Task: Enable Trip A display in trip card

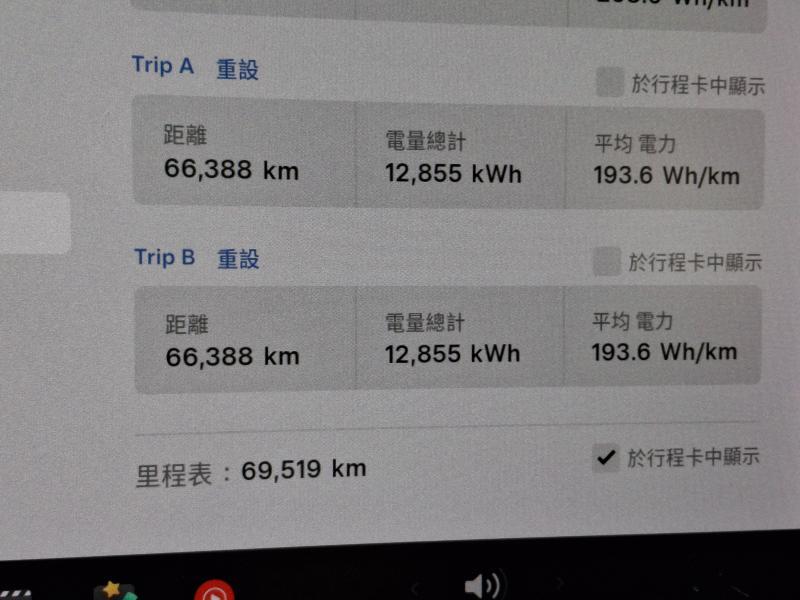Action: click(x=609, y=83)
